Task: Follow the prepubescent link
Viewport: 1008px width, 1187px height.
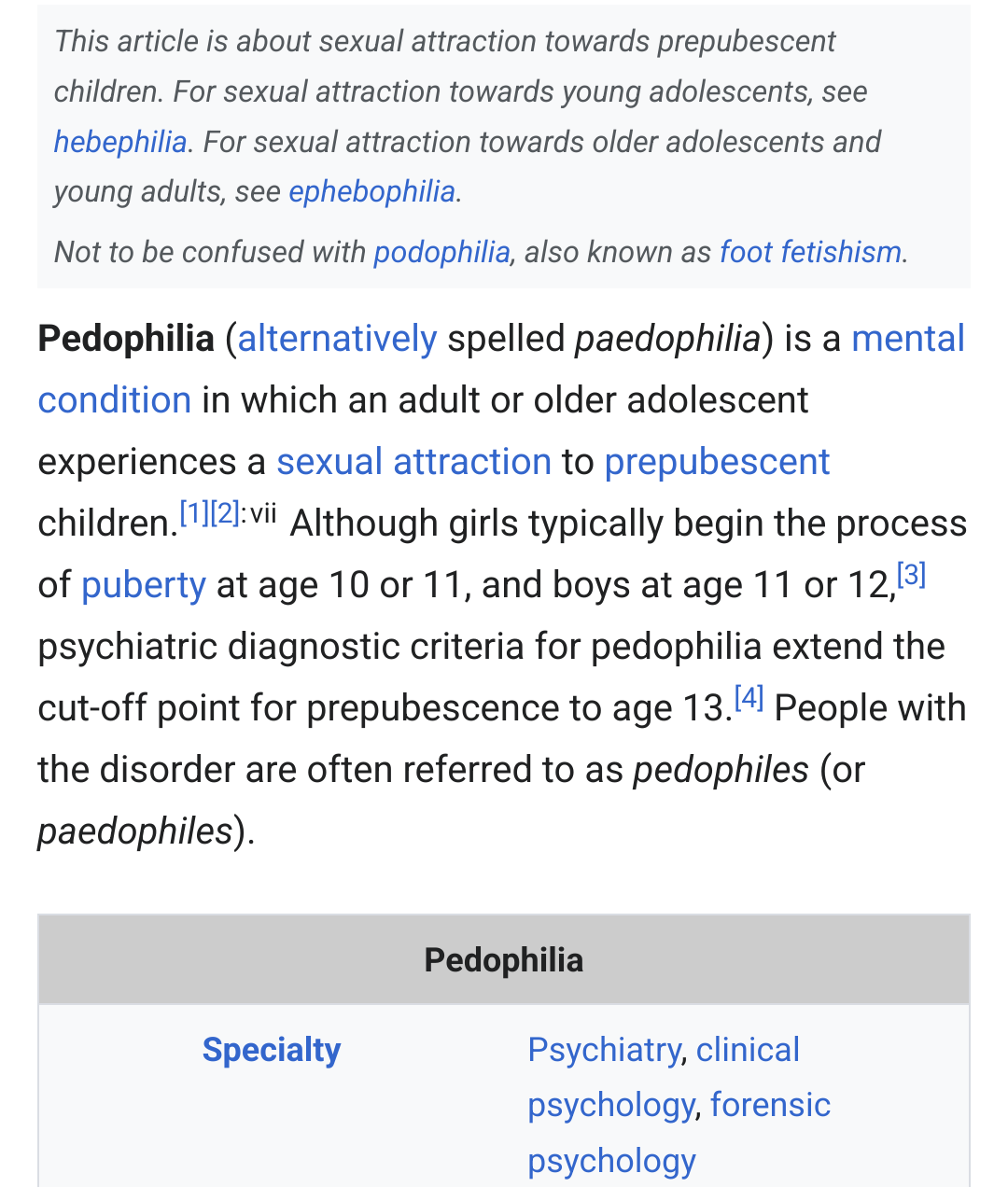Action: [717, 462]
